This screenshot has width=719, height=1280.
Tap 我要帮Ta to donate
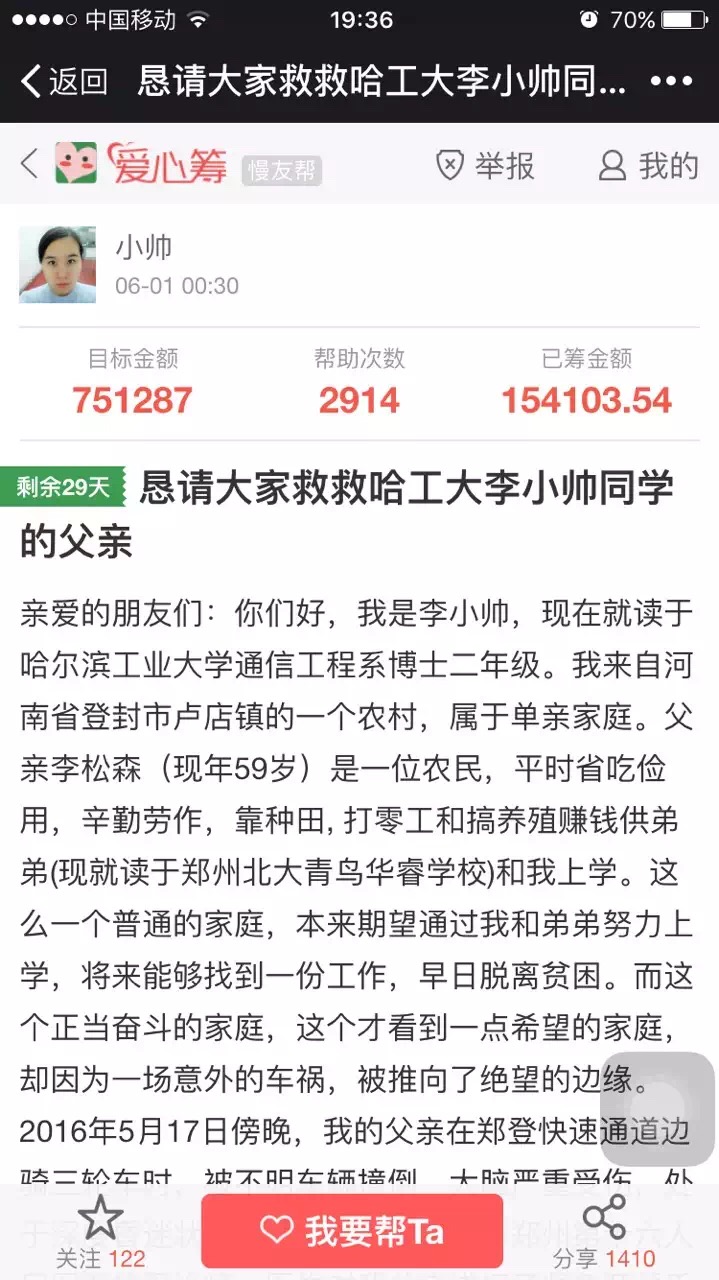(352, 1231)
